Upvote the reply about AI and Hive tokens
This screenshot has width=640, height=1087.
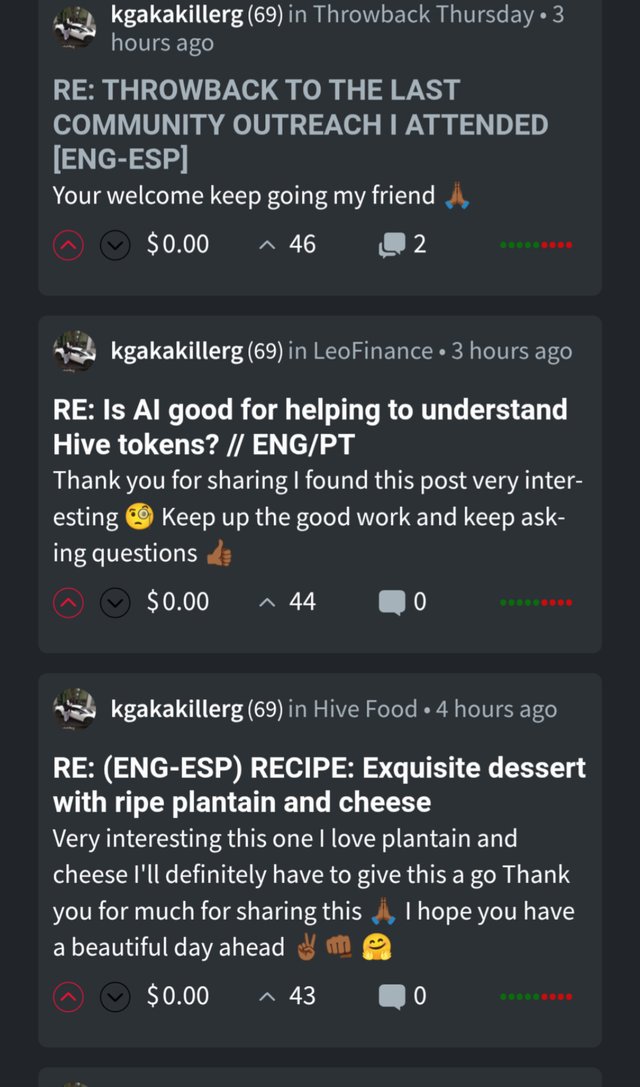pos(68,602)
